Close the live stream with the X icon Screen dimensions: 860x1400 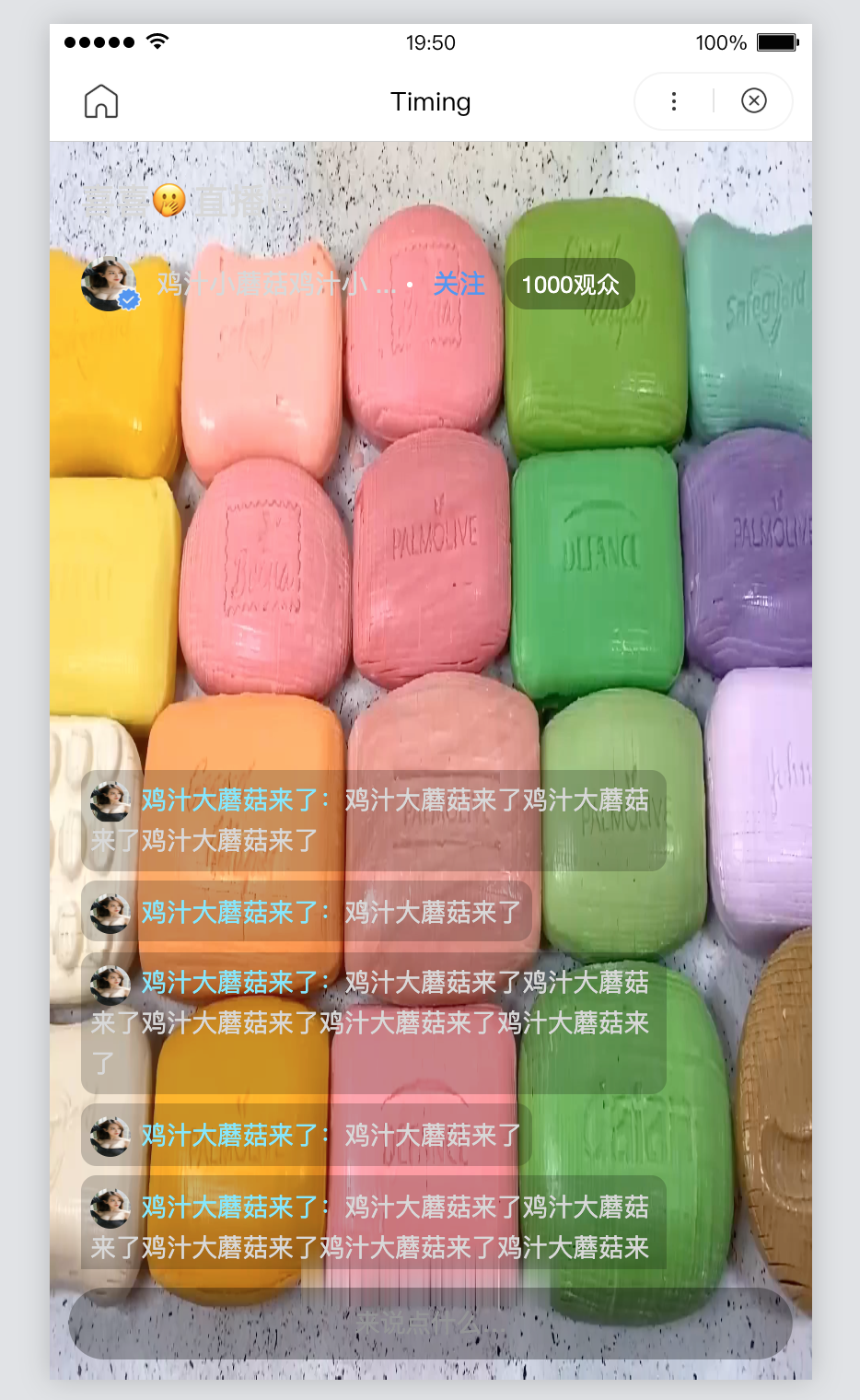click(x=754, y=101)
